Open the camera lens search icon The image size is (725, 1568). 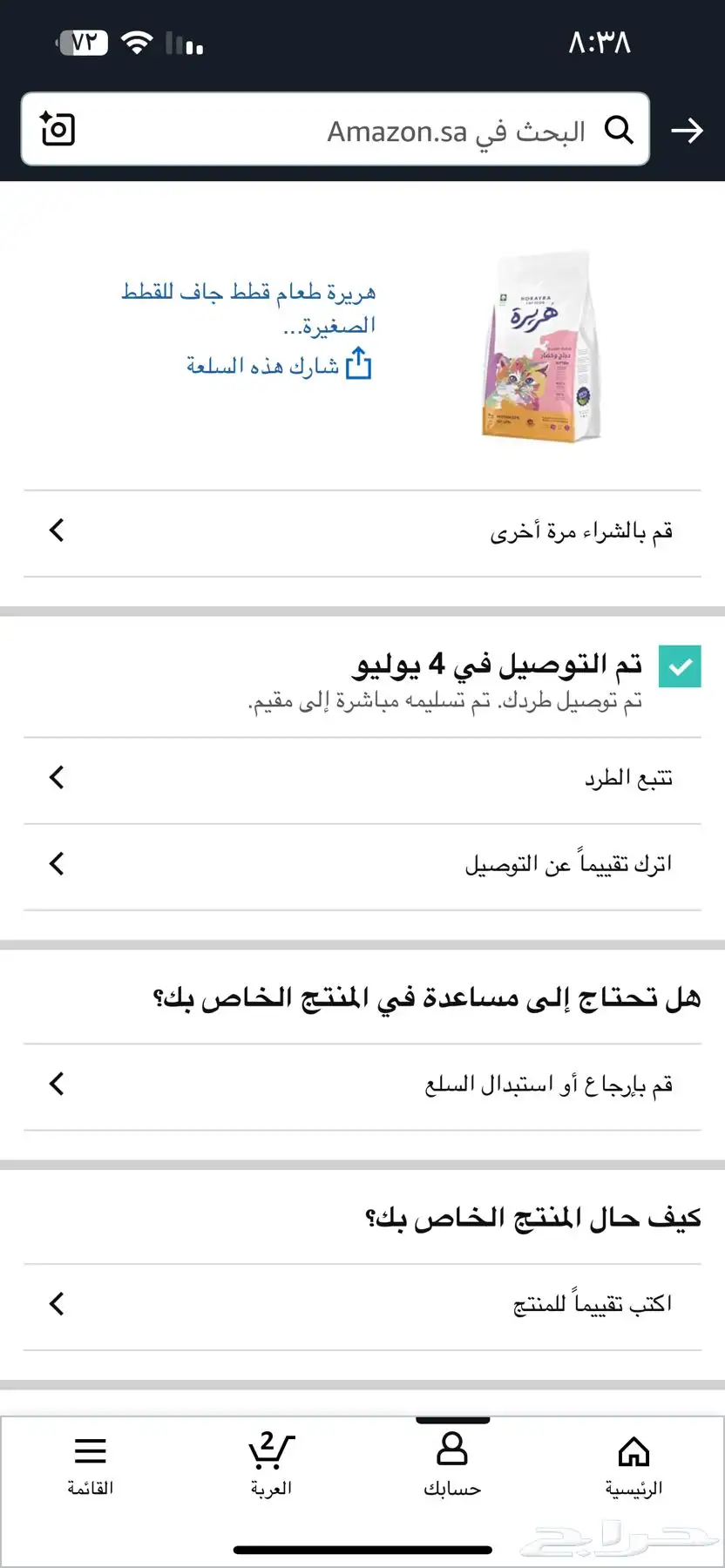coord(58,130)
